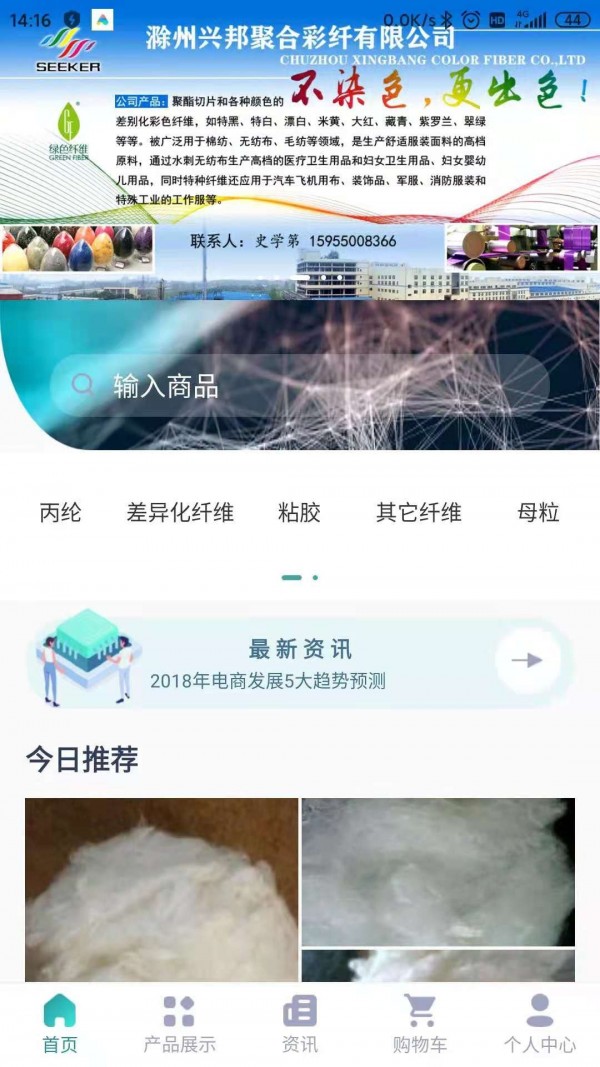Viewport: 600px width, 1067px height.
Task: Select the 粘胶 category
Action: [x=299, y=513]
